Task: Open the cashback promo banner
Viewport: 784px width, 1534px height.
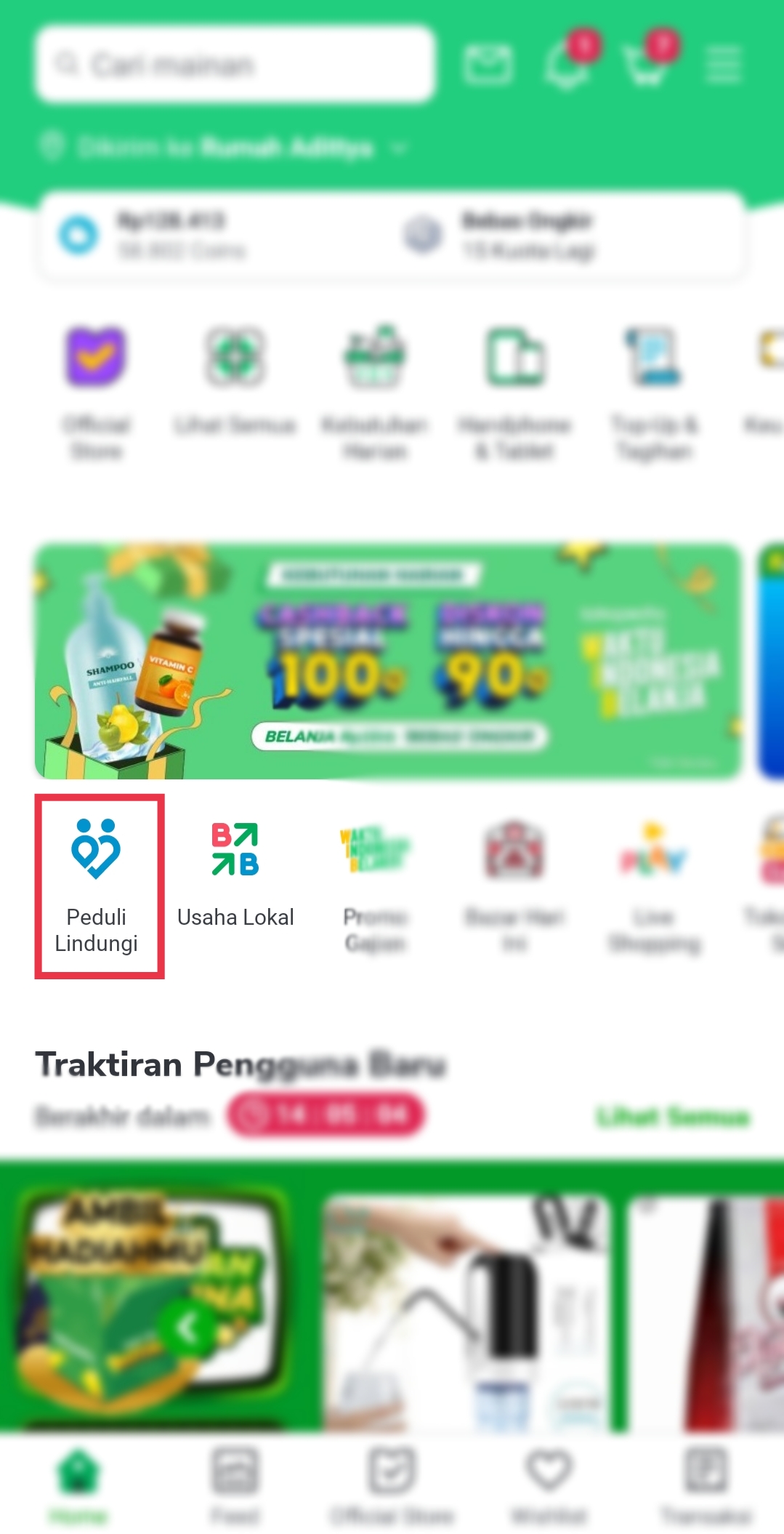Action: [x=389, y=661]
